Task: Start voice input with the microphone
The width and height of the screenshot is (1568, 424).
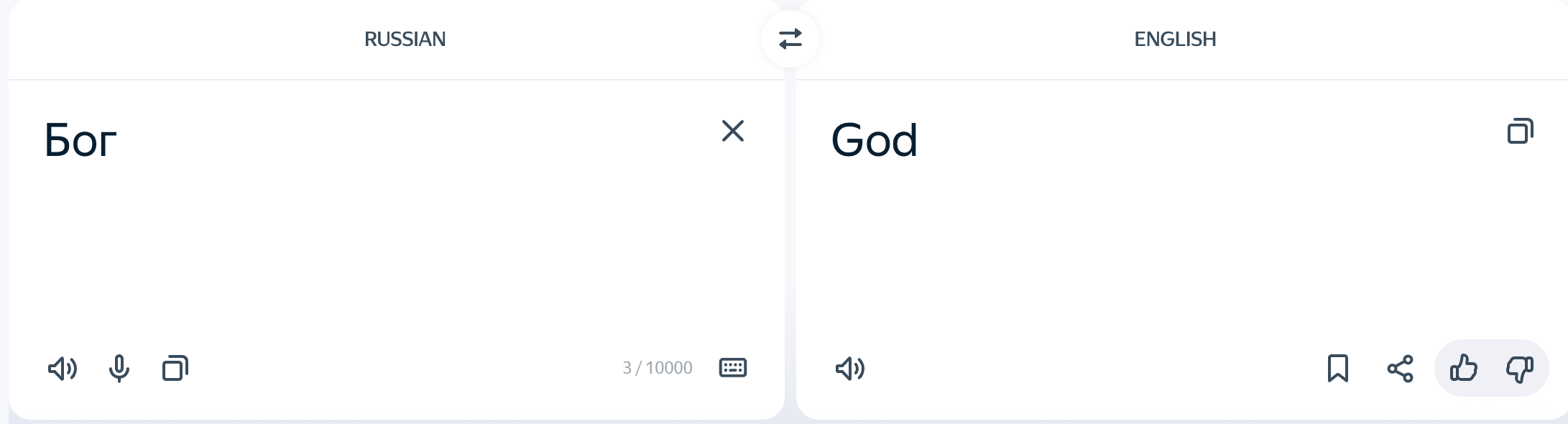Action: point(119,369)
